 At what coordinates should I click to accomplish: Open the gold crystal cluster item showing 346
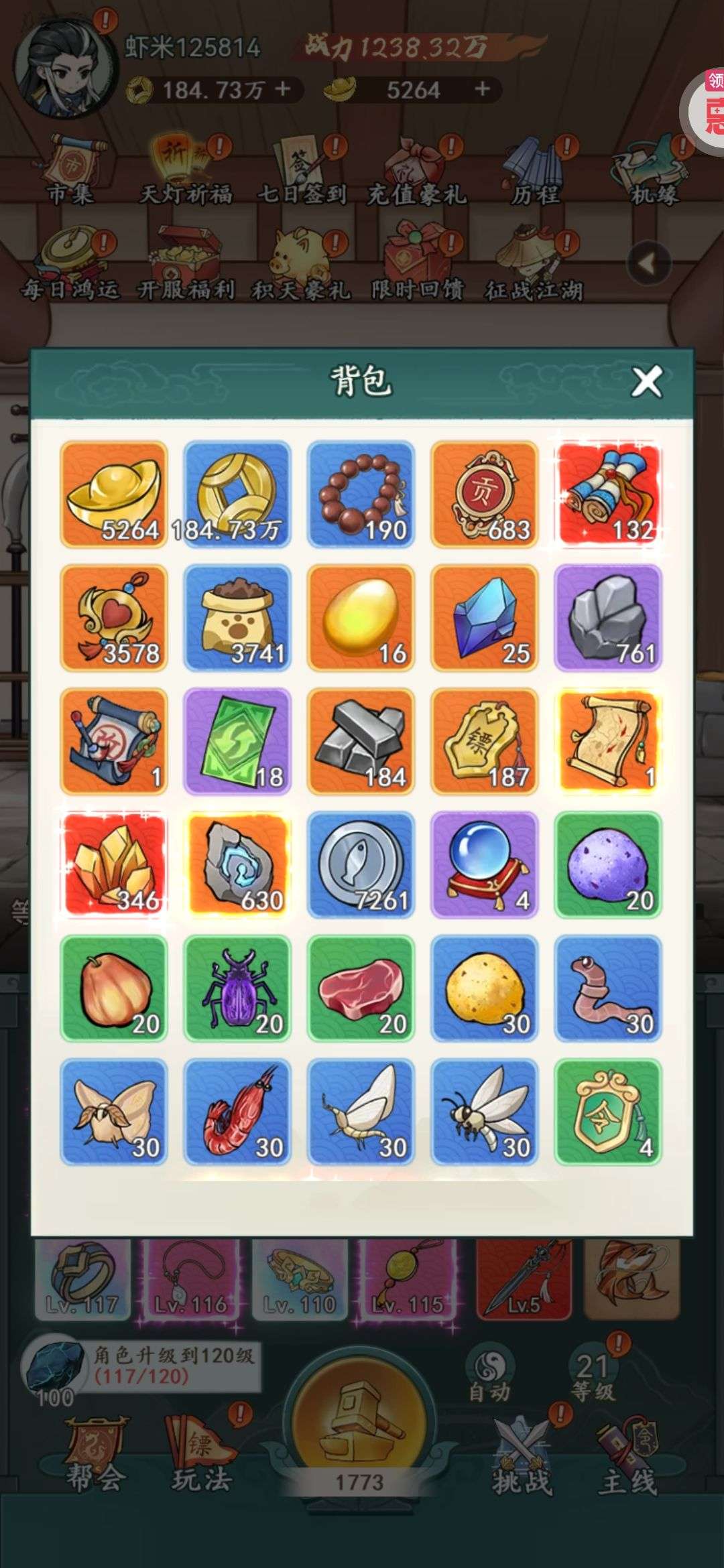[x=114, y=864]
